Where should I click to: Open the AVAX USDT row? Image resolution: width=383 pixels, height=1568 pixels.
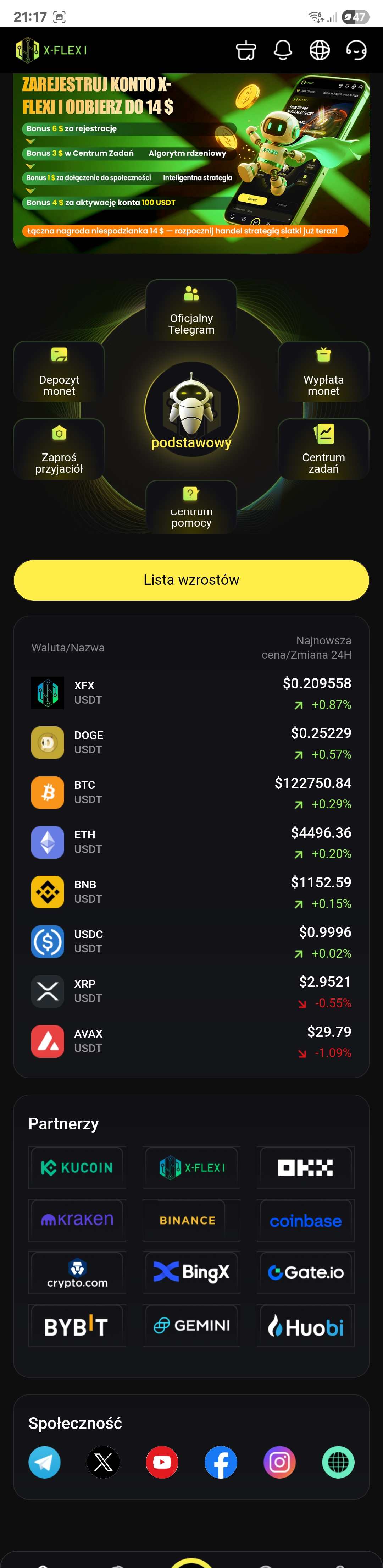[191, 1041]
